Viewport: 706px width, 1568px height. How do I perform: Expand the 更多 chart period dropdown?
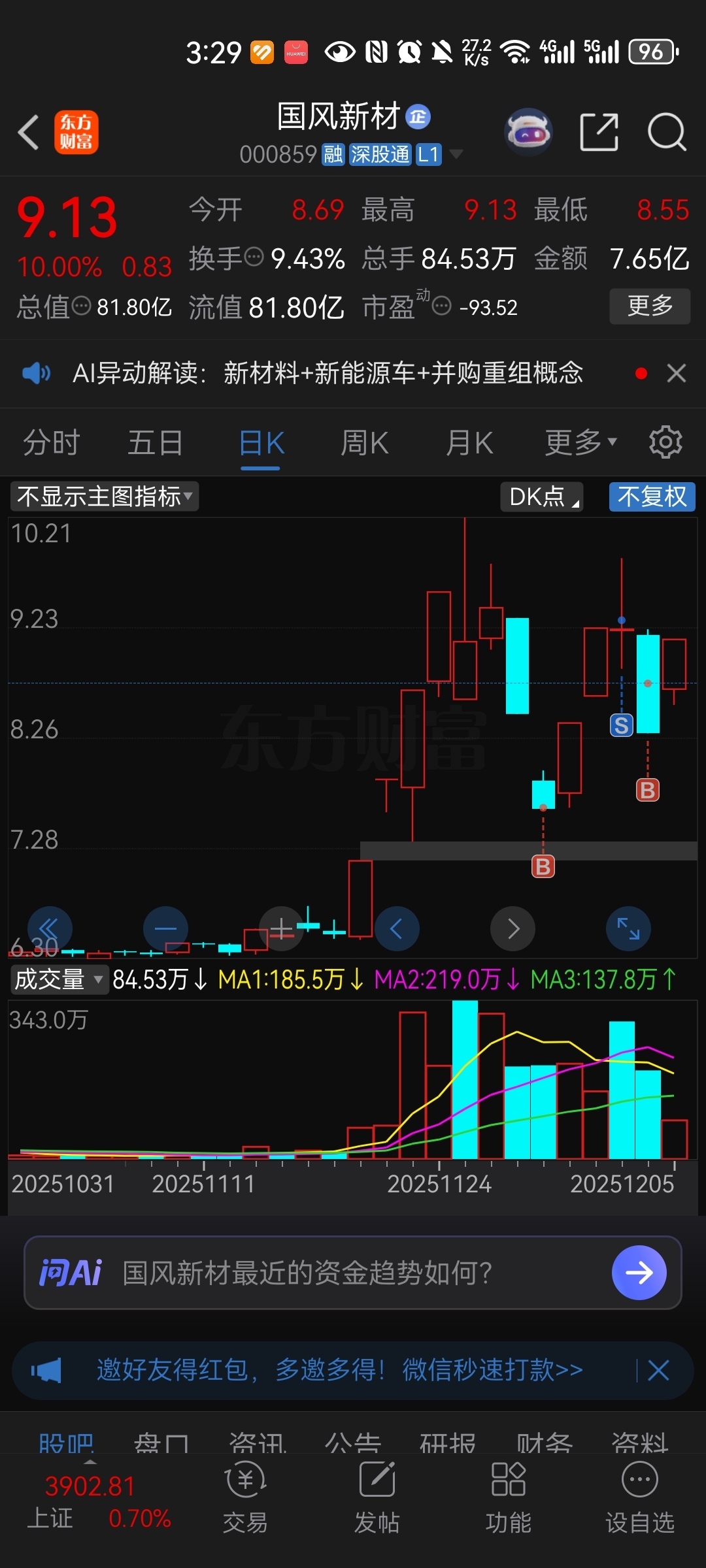(580, 443)
